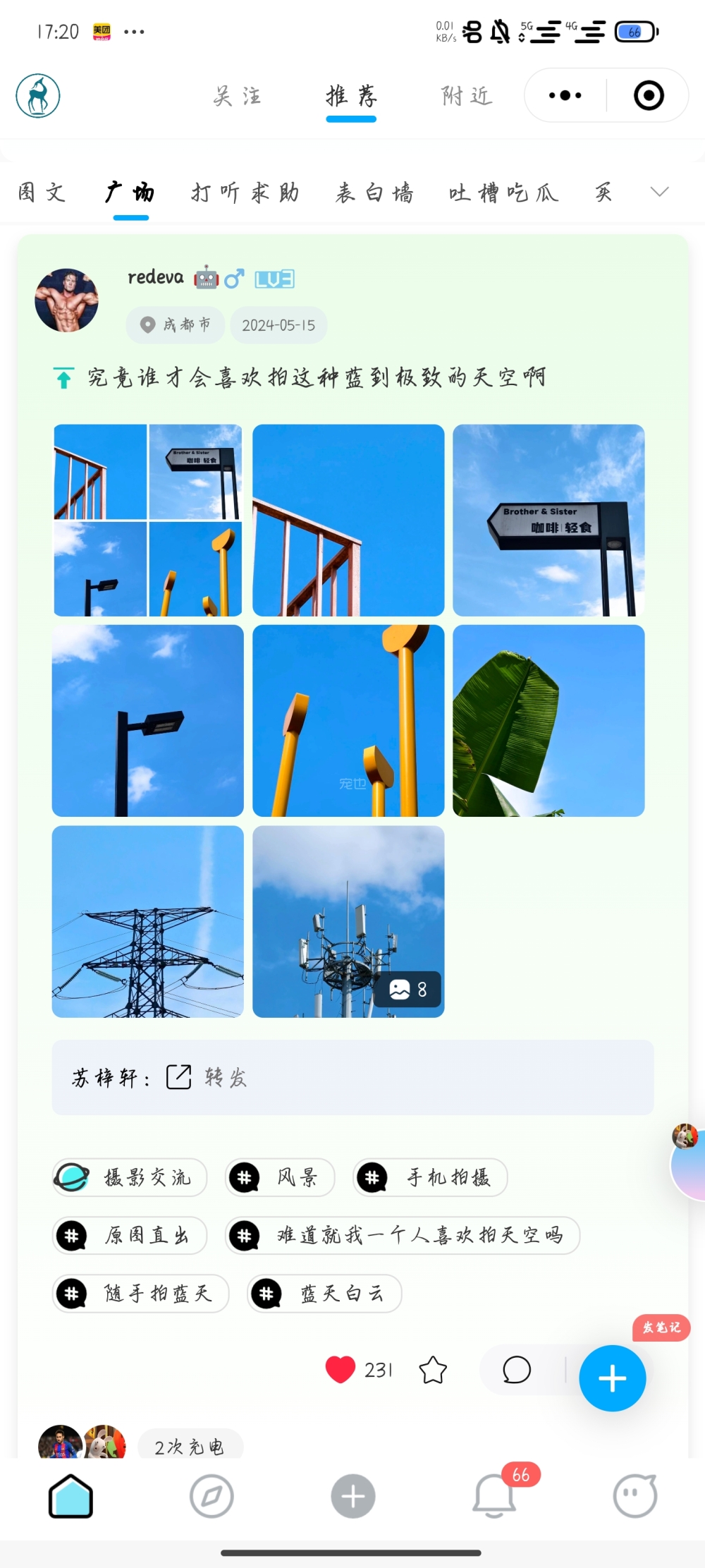The width and height of the screenshot is (705, 1568).
Task: Select the 图文 category tab
Action: pos(42,193)
